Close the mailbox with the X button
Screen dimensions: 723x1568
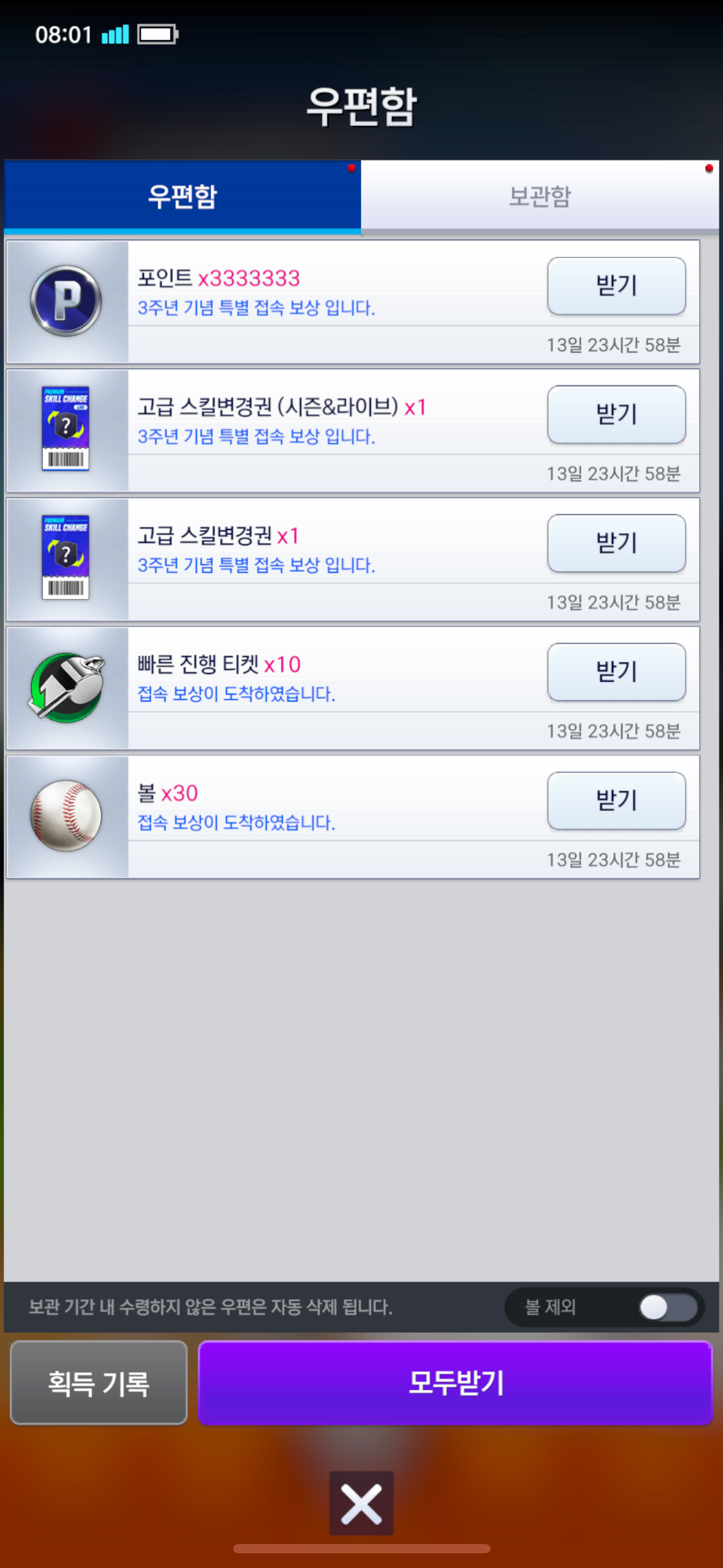361,1503
